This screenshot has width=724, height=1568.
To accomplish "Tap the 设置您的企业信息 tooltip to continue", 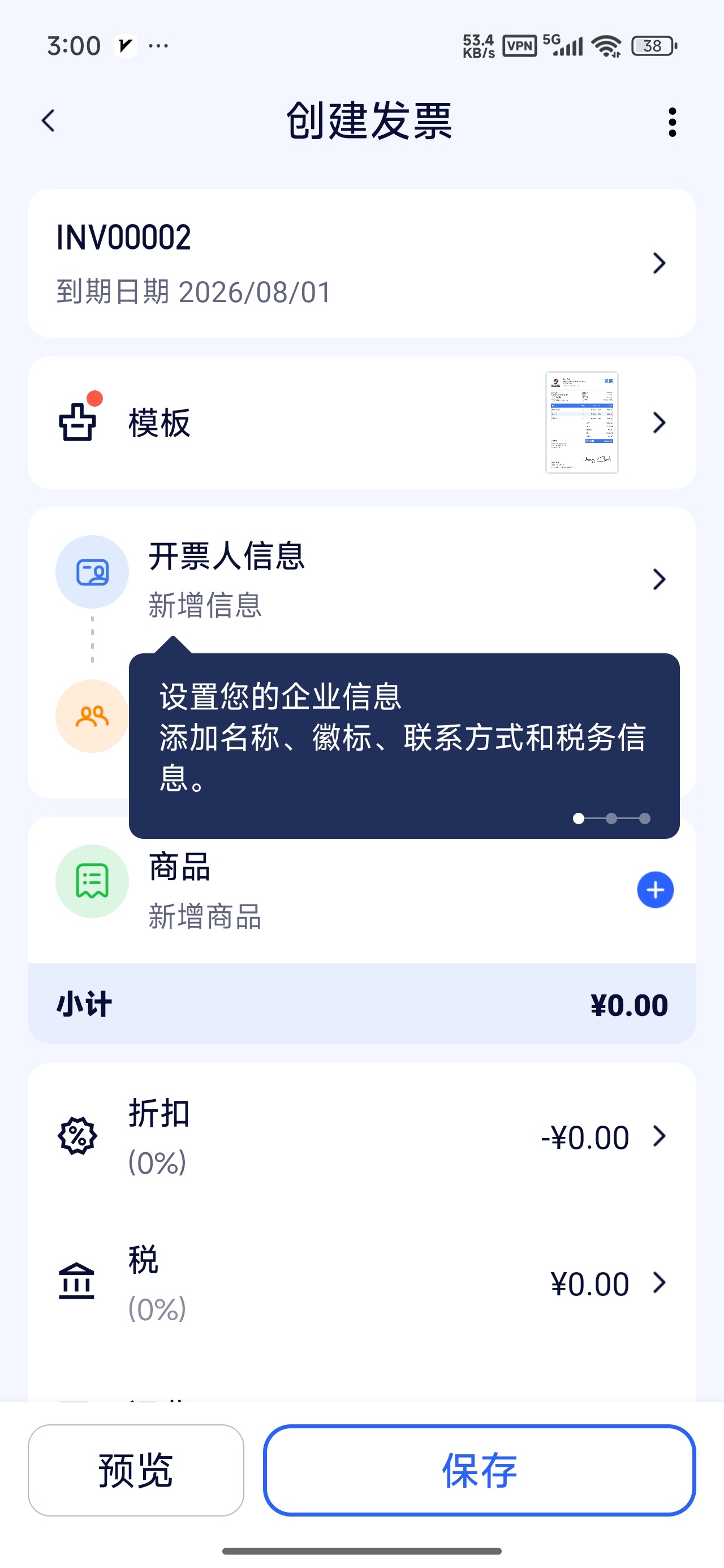I will coord(404,746).
